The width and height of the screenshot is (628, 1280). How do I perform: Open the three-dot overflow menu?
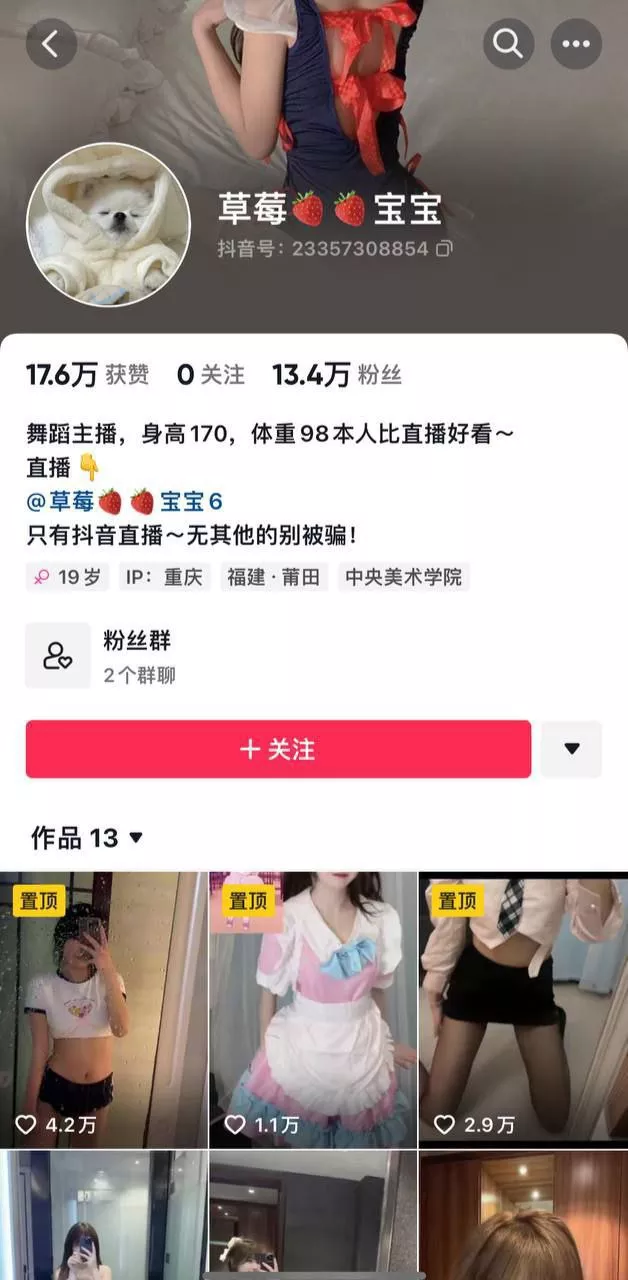coord(576,44)
